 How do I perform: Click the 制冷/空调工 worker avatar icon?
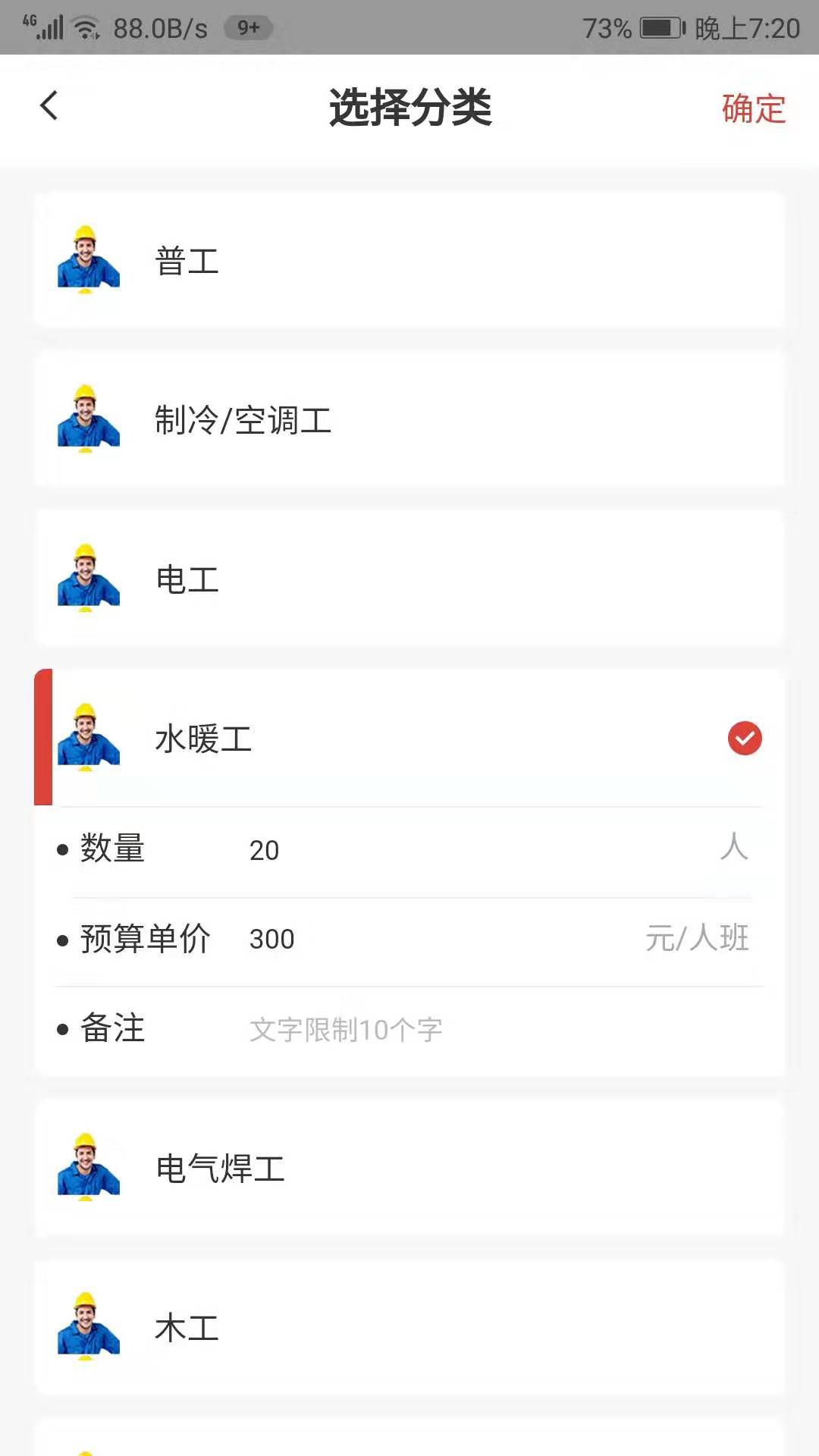tap(87, 422)
